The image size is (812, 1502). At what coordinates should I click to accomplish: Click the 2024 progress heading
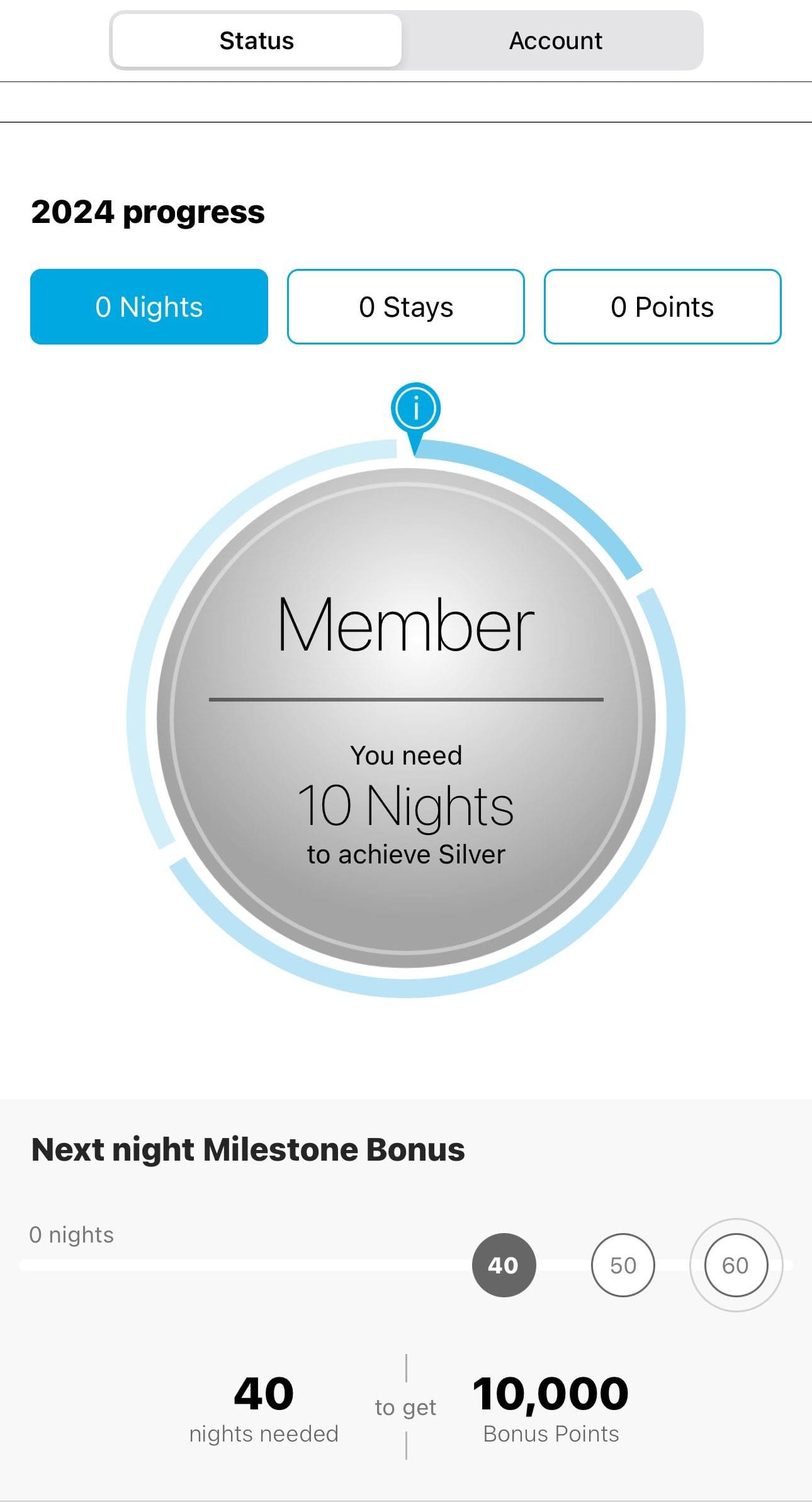(x=148, y=212)
